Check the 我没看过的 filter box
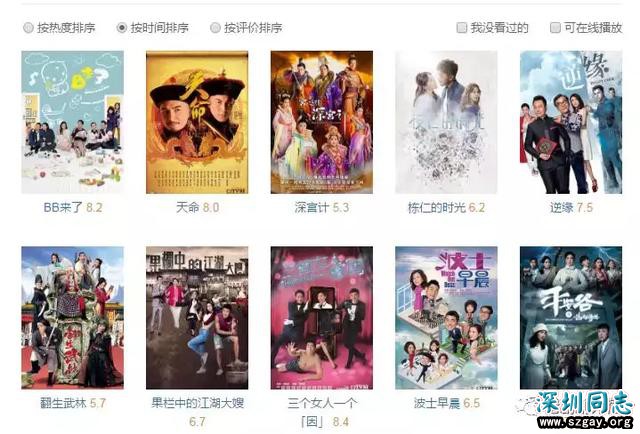Screen dimensions: 640x434 point(462,28)
